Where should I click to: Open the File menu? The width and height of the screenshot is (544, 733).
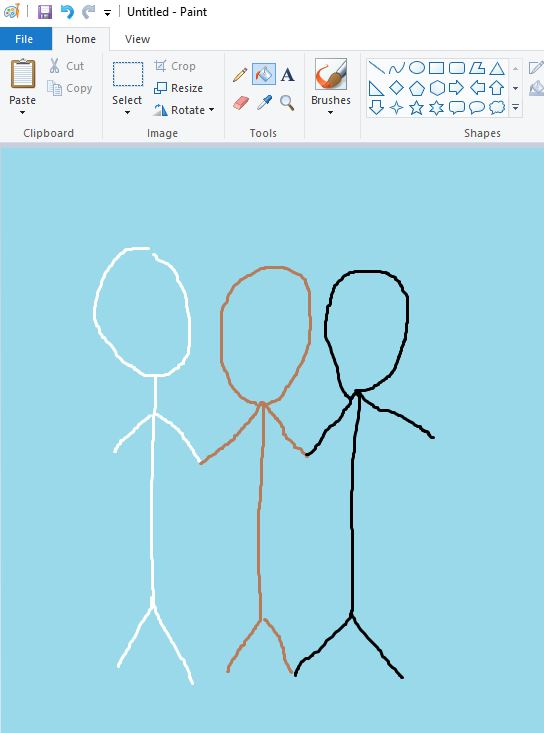[x=26, y=39]
